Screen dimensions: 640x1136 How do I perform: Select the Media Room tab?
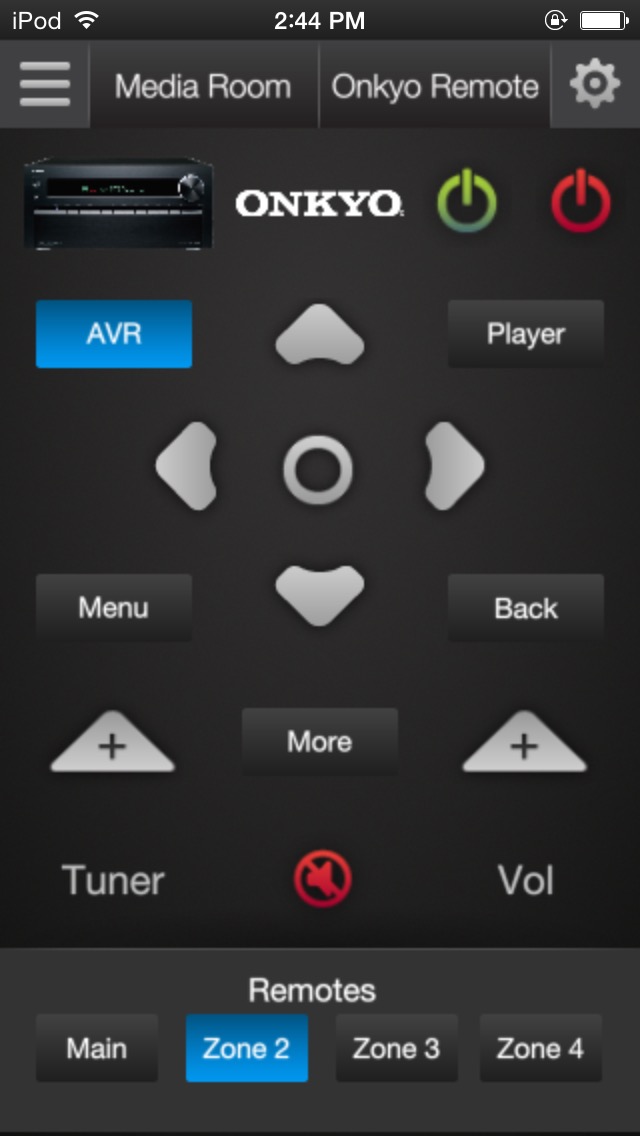[x=203, y=87]
